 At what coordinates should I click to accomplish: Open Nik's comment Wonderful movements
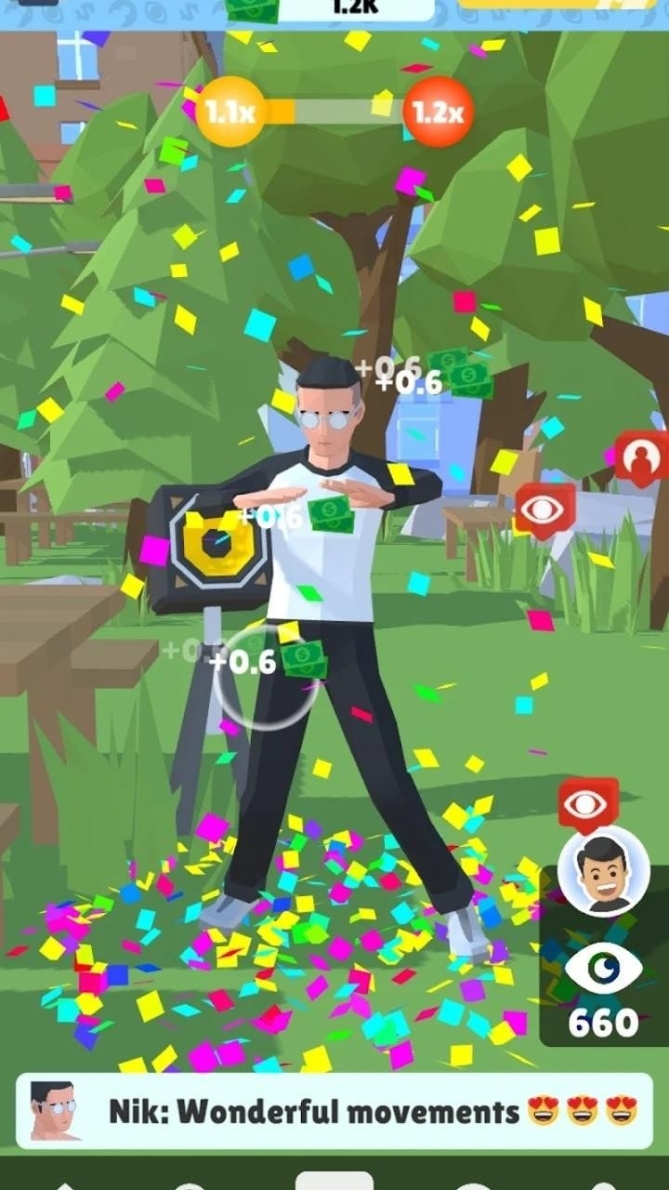pyautogui.click(x=334, y=1111)
